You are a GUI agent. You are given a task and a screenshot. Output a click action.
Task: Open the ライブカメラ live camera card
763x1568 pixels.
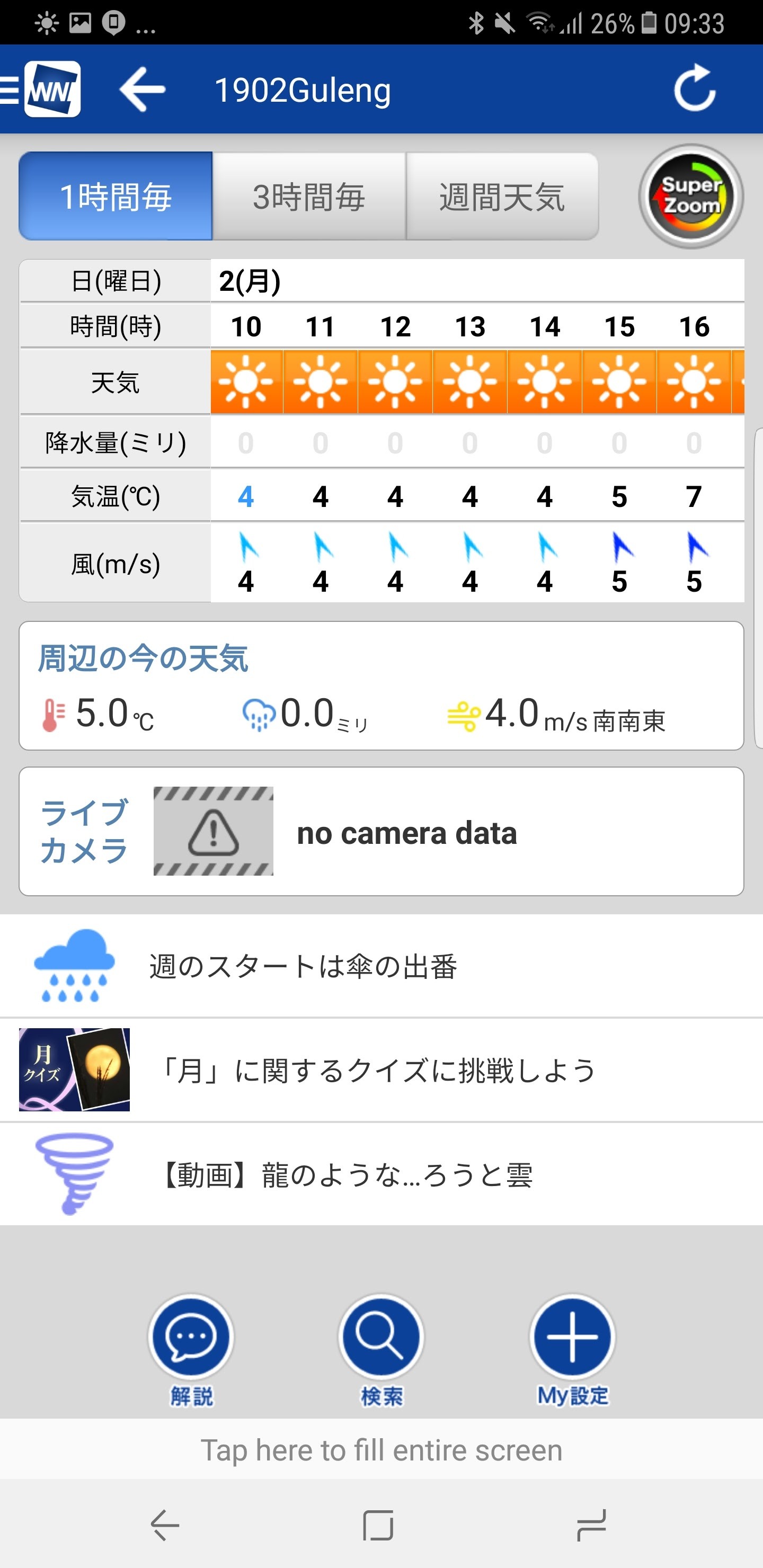(x=381, y=832)
